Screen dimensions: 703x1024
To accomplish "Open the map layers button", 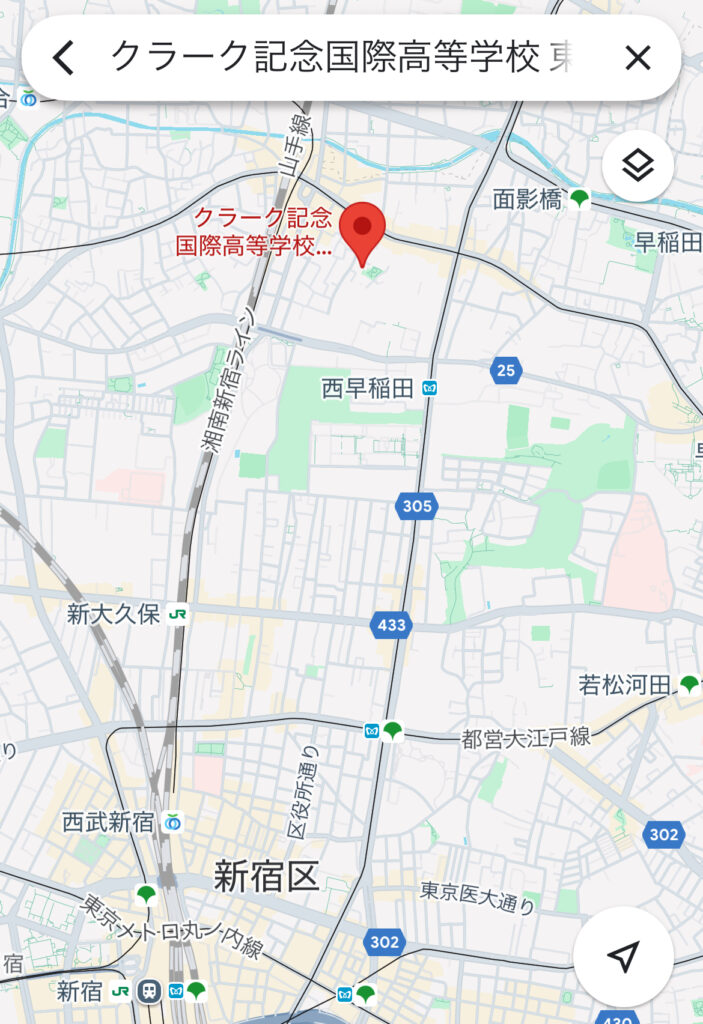I will pos(637,165).
